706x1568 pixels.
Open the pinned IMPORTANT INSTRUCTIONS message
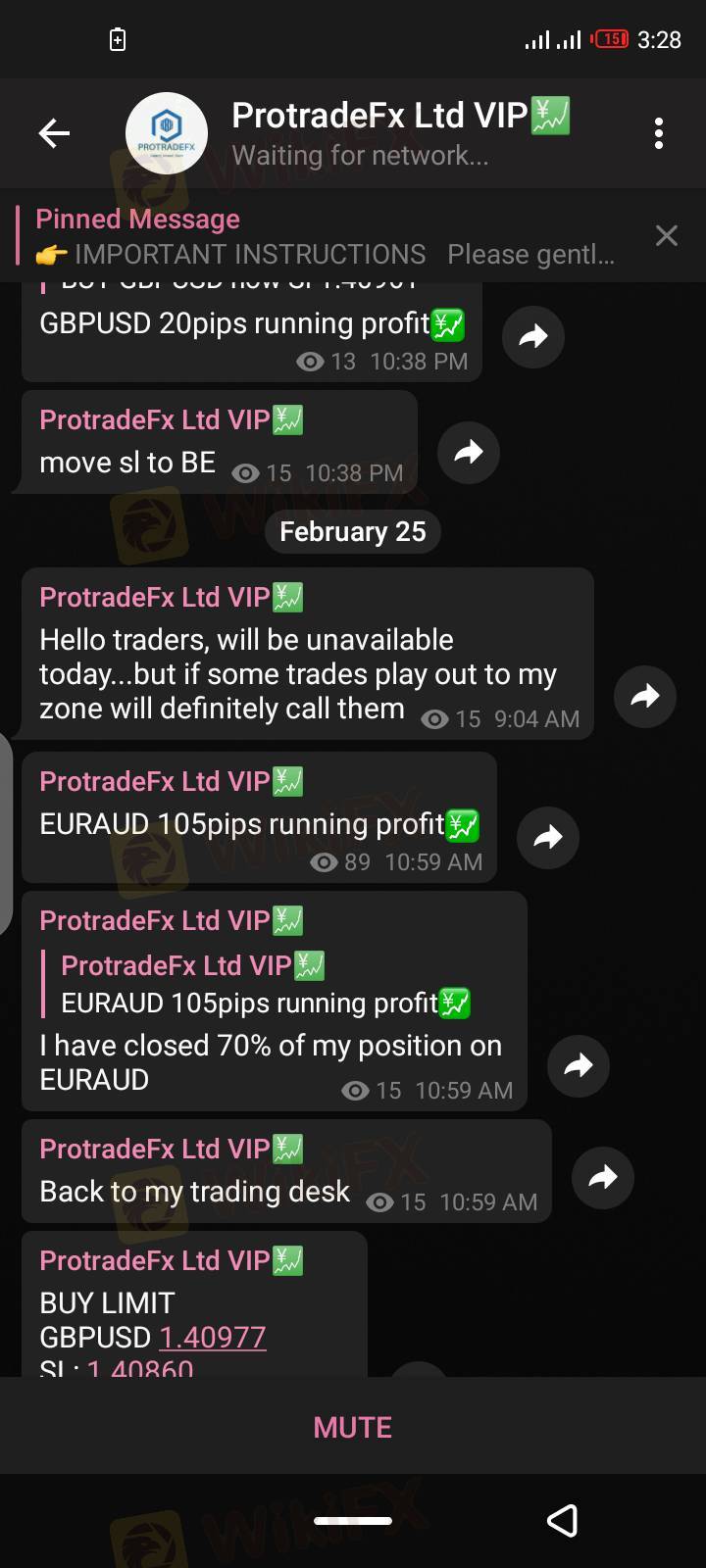coord(324,236)
